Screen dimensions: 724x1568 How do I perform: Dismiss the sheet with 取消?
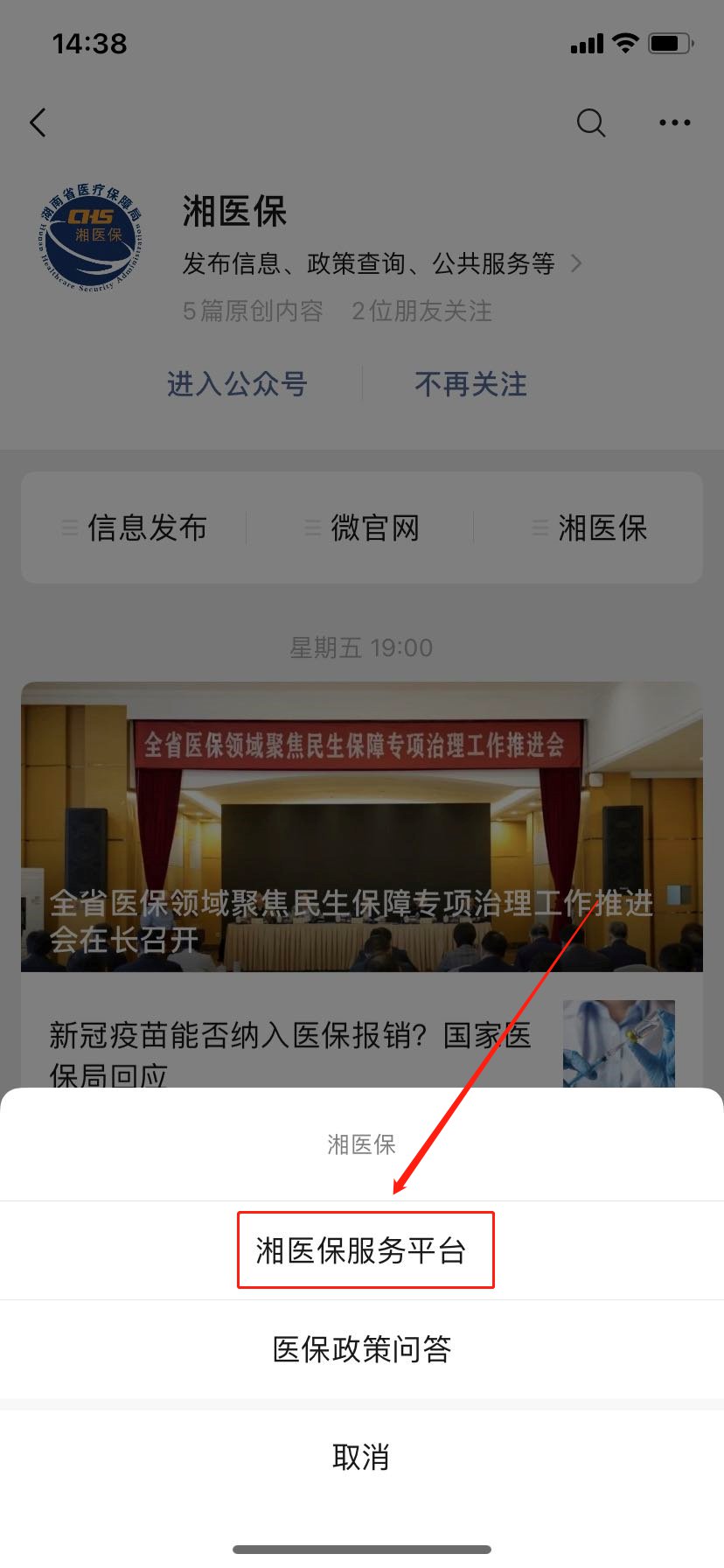361,1457
